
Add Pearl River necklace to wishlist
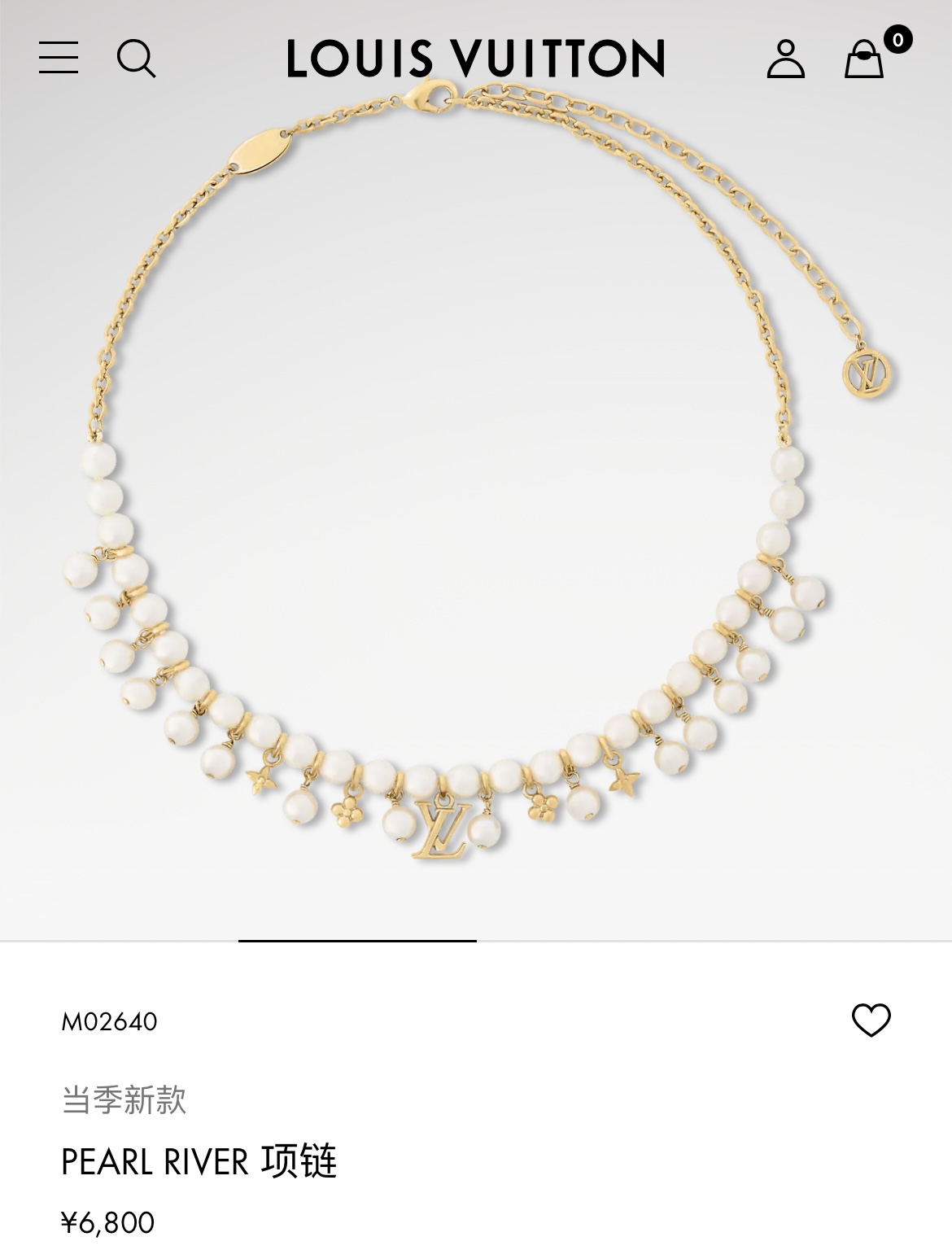pyautogui.click(x=871, y=1020)
